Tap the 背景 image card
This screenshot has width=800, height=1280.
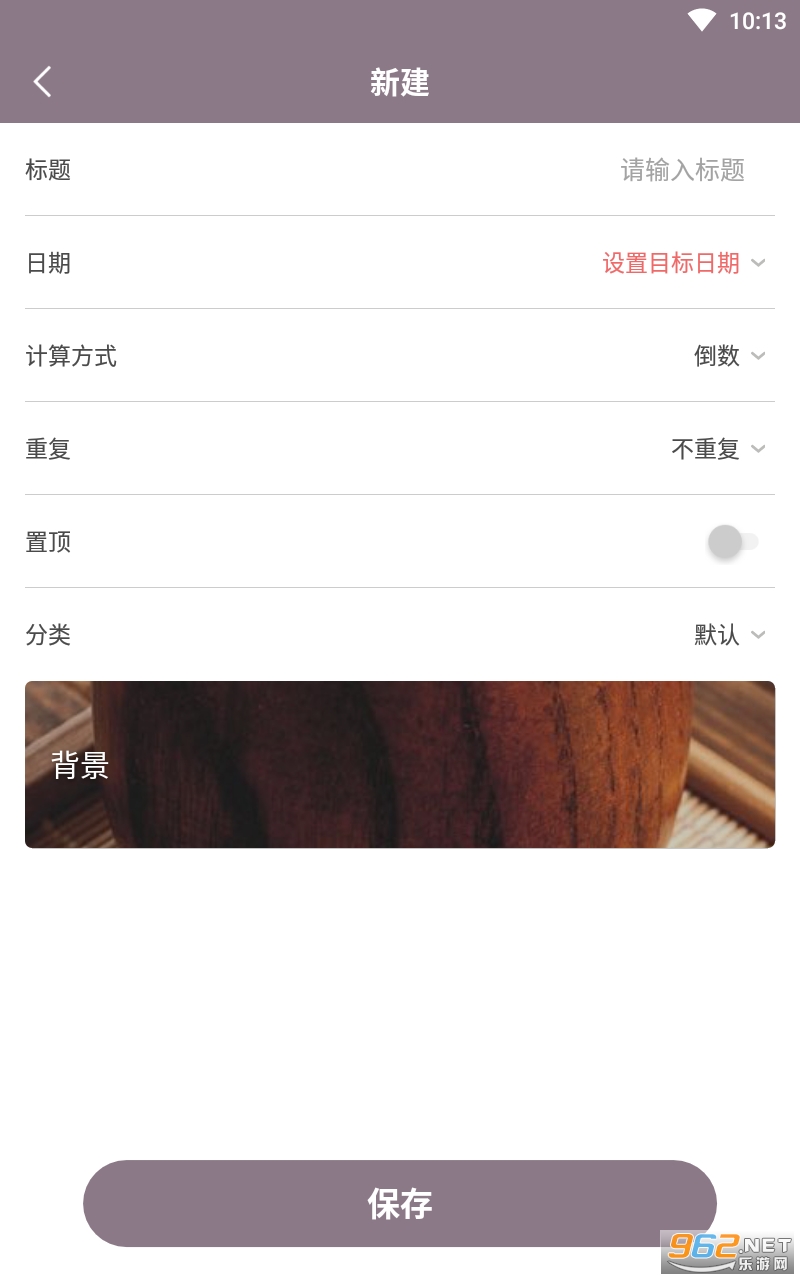(x=400, y=764)
